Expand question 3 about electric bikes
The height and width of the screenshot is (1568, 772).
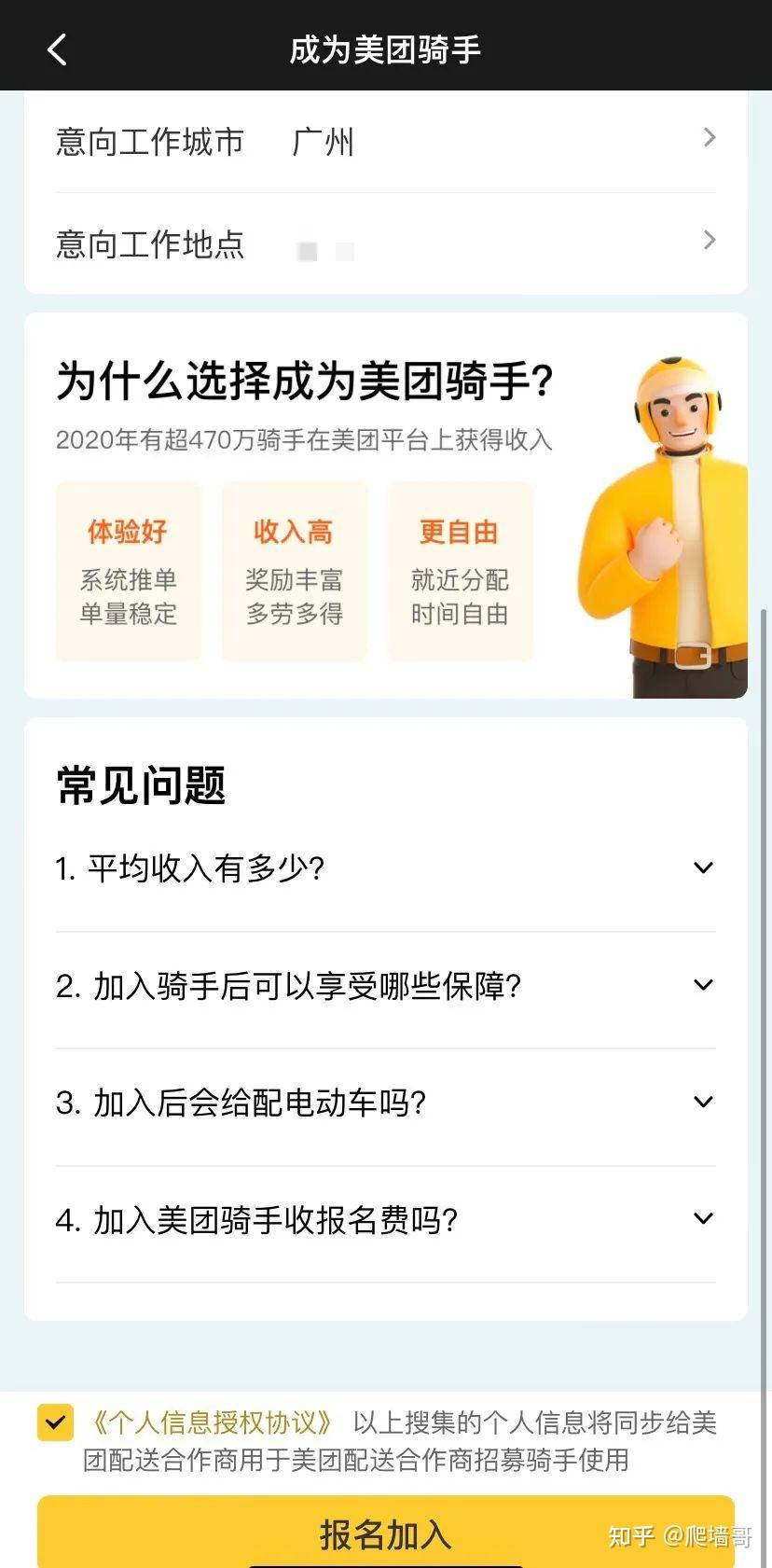point(702,1102)
